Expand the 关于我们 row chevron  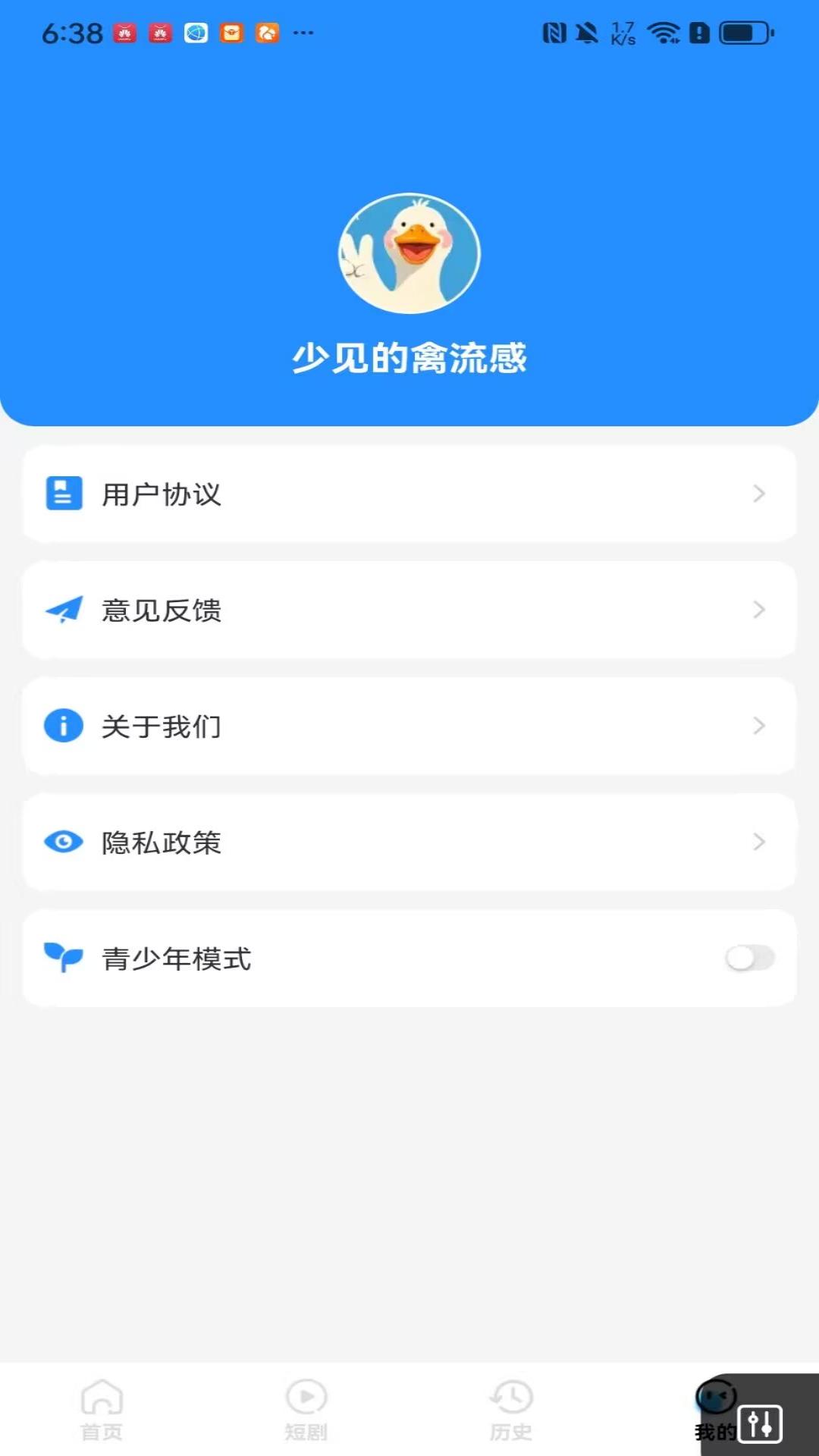pos(759,726)
